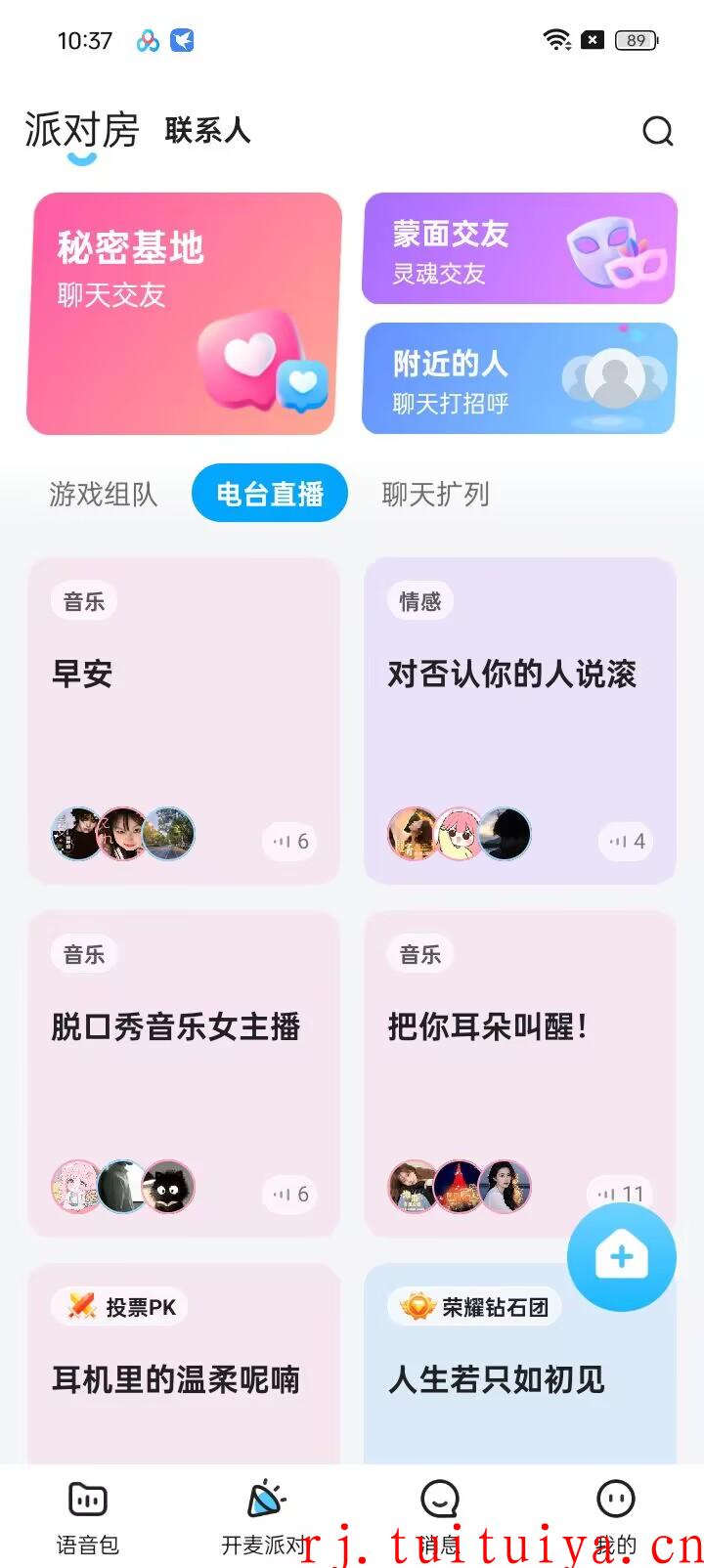
Task: Tap the floating create room button
Action: [622, 1257]
